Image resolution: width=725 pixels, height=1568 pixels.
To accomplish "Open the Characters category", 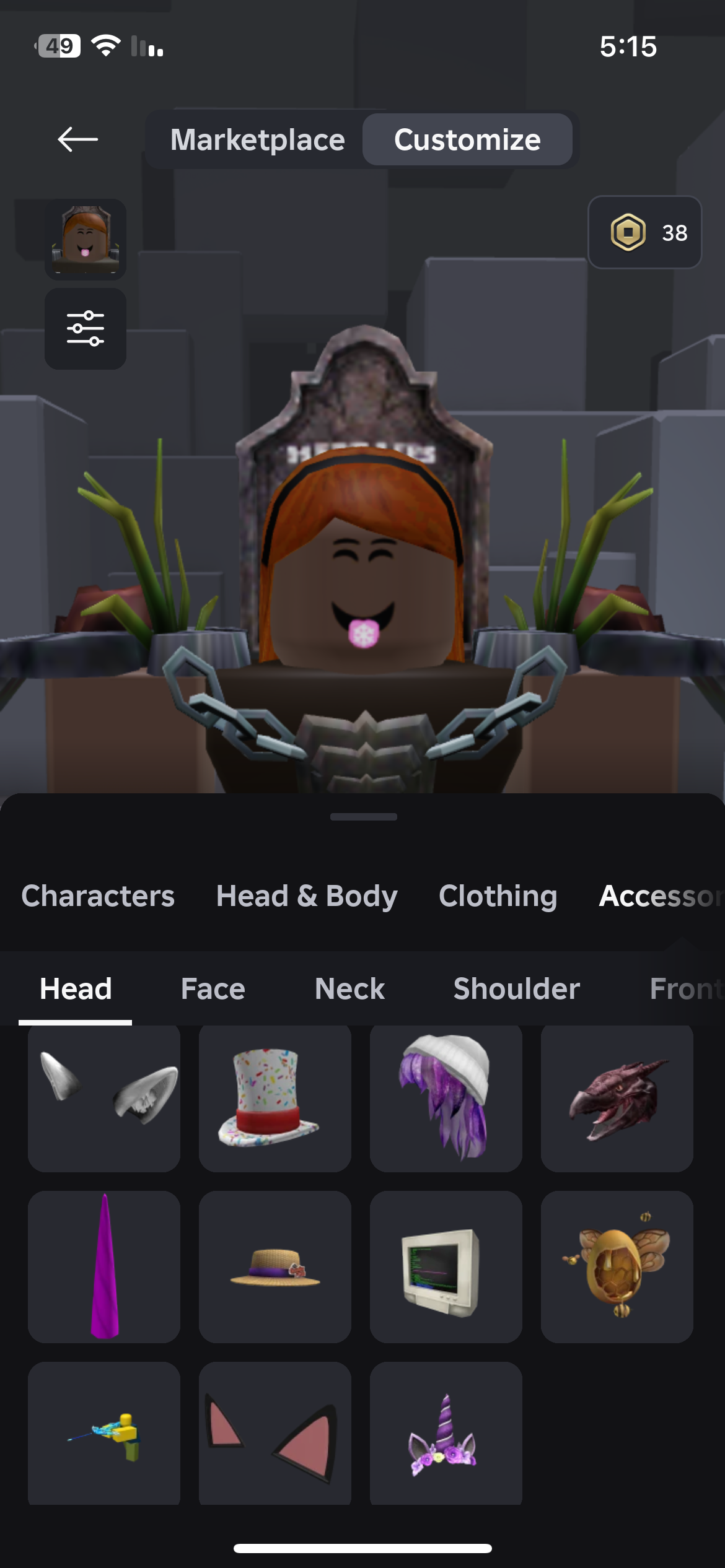I will [x=98, y=896].
